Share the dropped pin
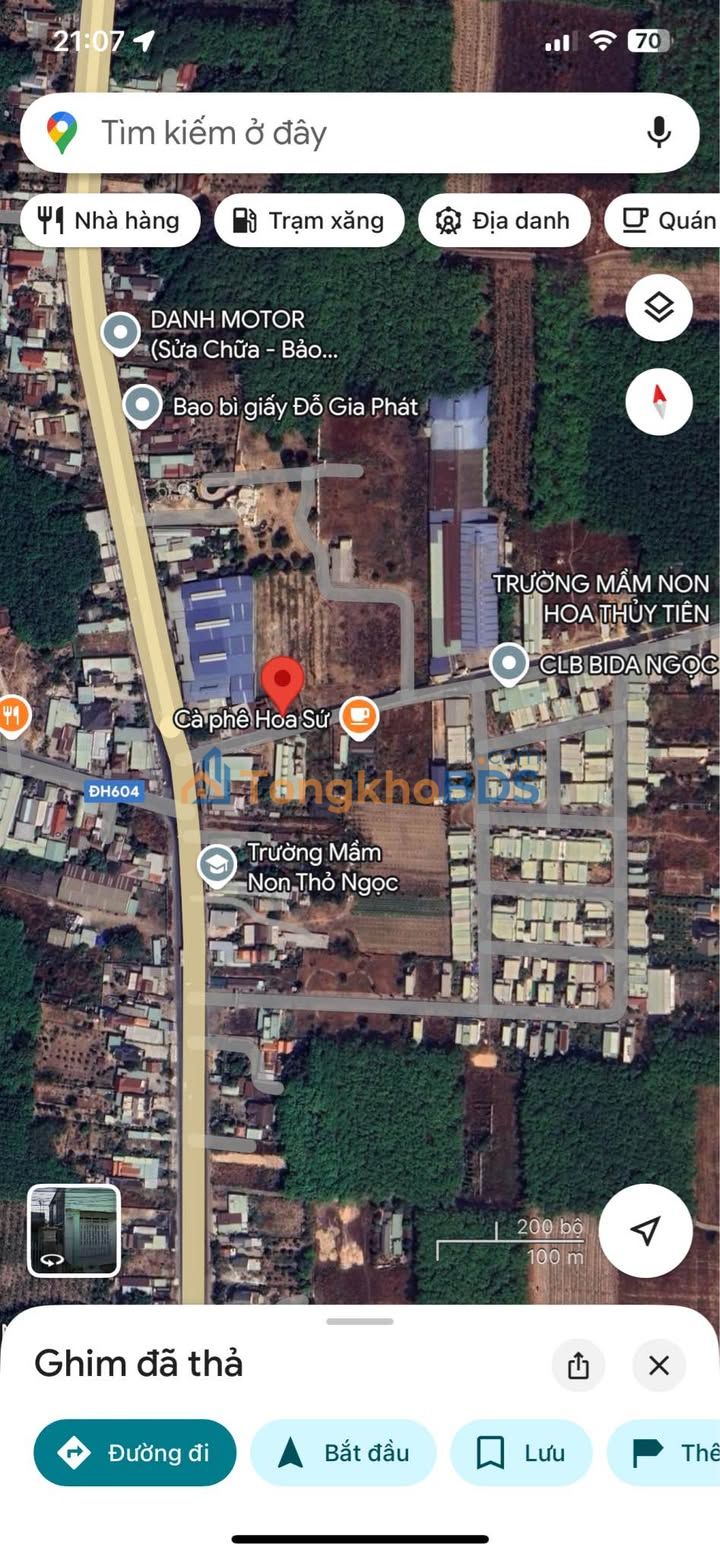 (578, 1365)
